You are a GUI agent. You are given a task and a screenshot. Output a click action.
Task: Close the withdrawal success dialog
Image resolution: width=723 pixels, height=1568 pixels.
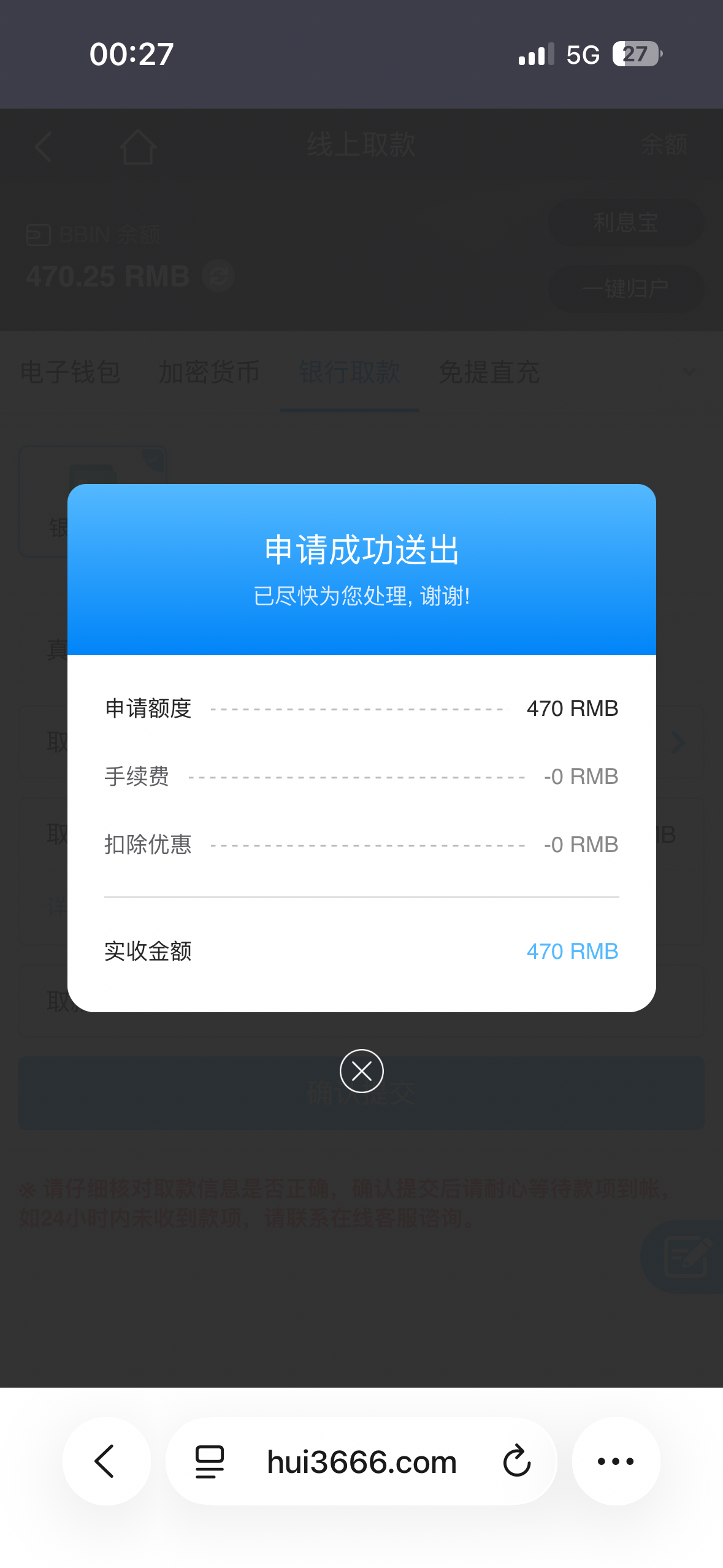pyautogui.click(x=362, y=1071)
